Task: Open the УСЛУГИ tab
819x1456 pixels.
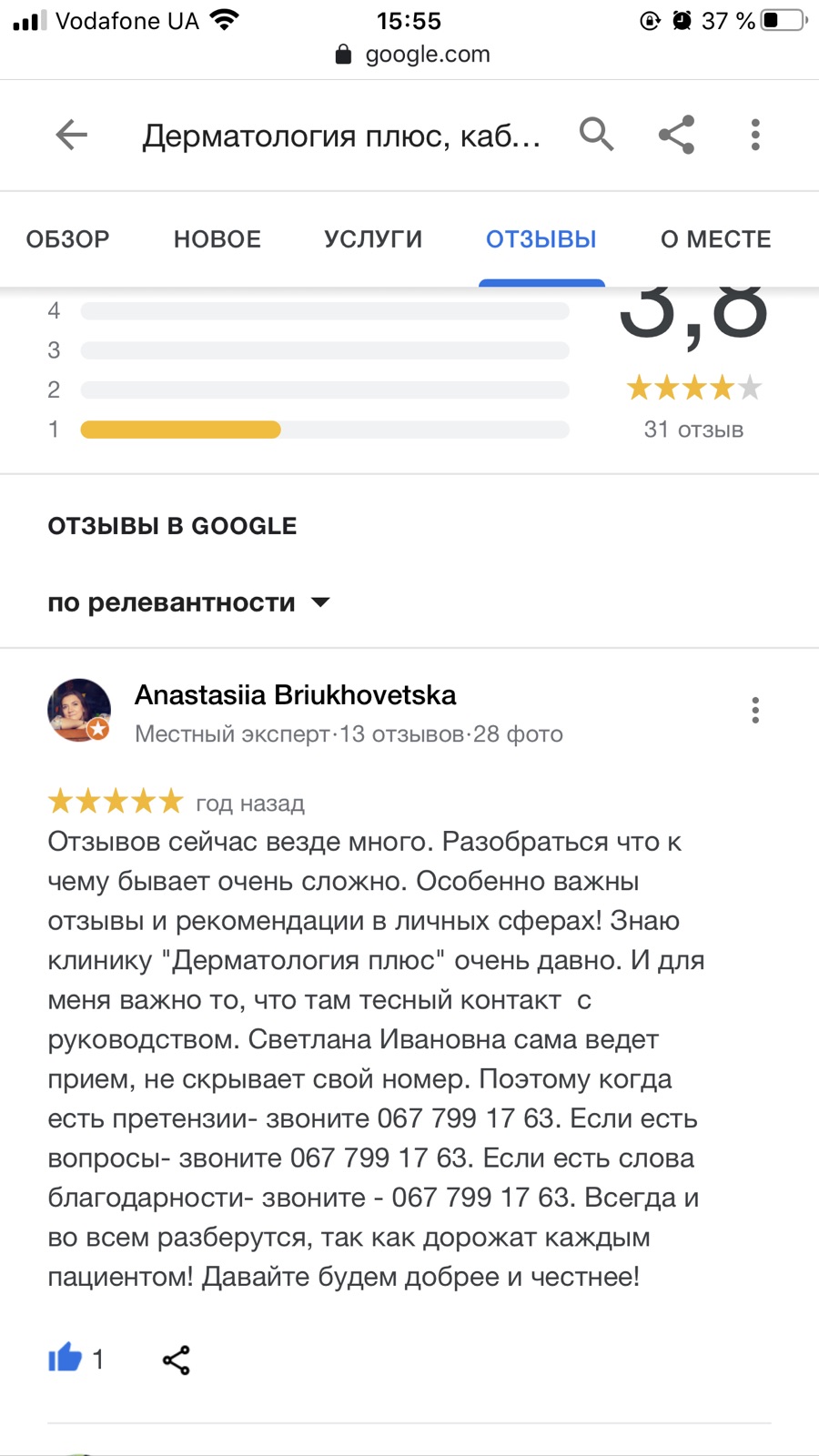Action: pos(373,239)
